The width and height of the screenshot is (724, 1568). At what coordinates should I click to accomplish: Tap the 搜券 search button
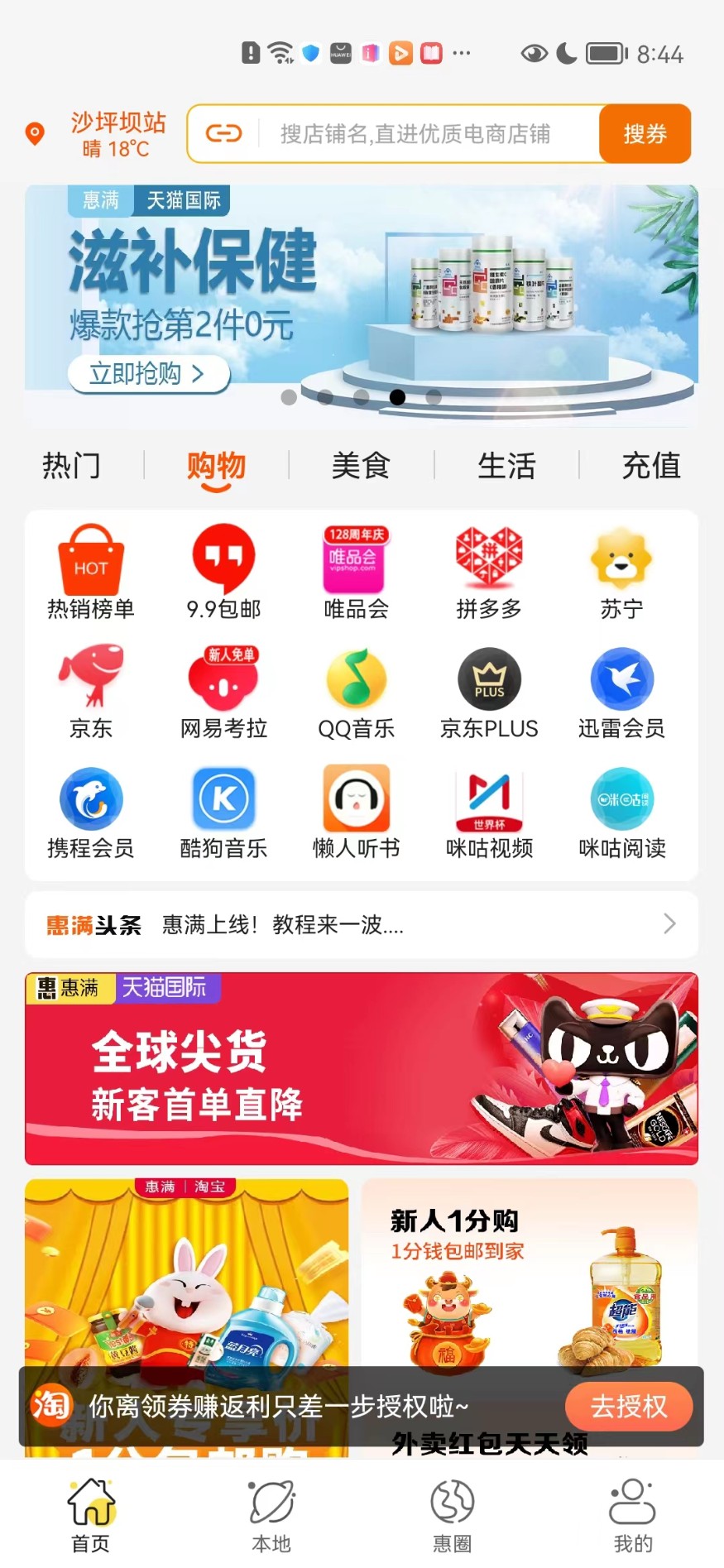[645, 134]
